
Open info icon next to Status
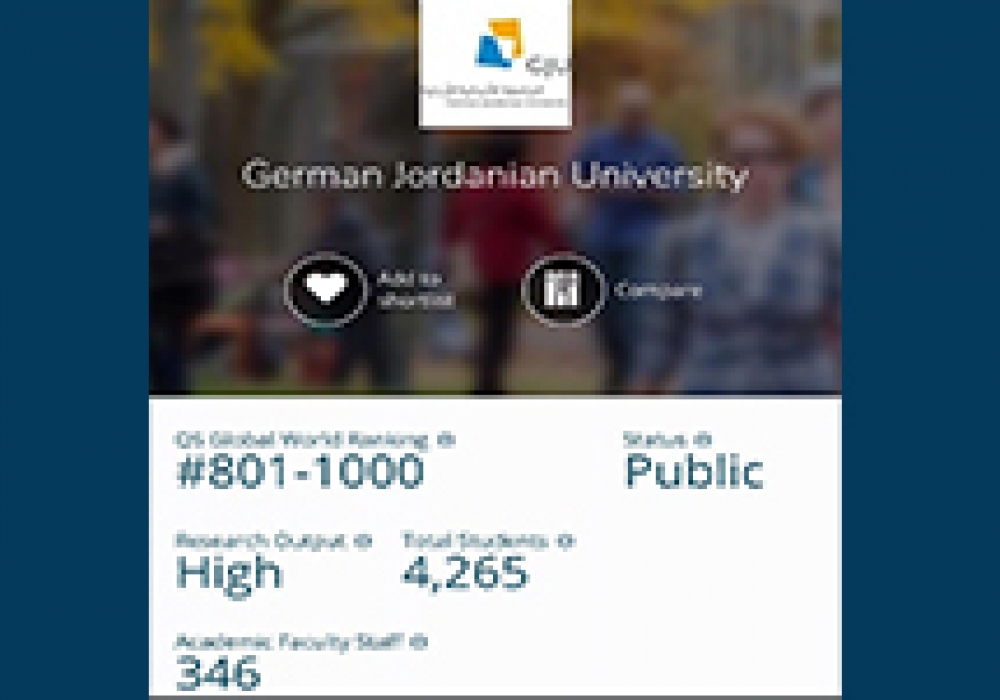tap(703, 439)
